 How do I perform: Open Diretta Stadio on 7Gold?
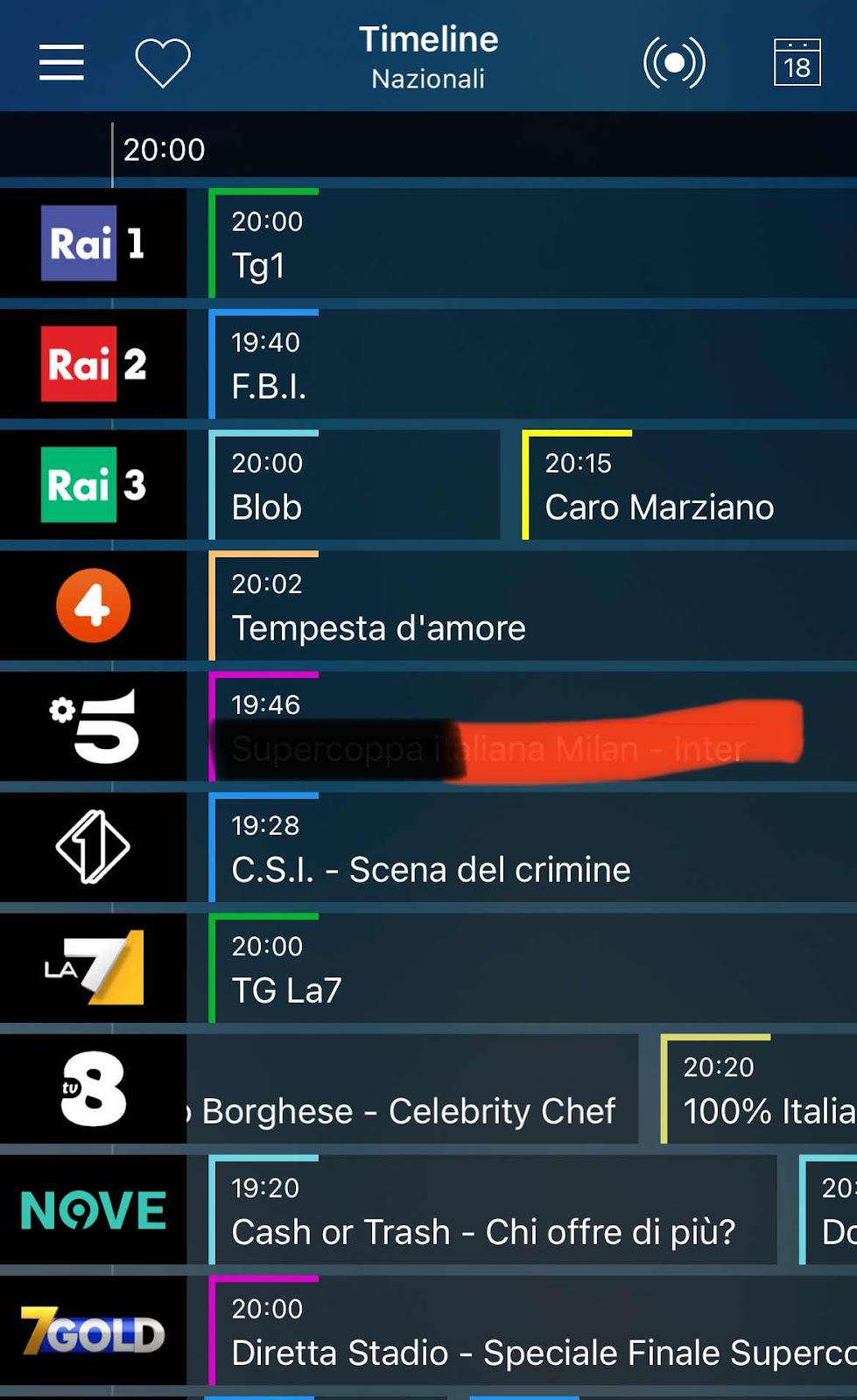532,1330
